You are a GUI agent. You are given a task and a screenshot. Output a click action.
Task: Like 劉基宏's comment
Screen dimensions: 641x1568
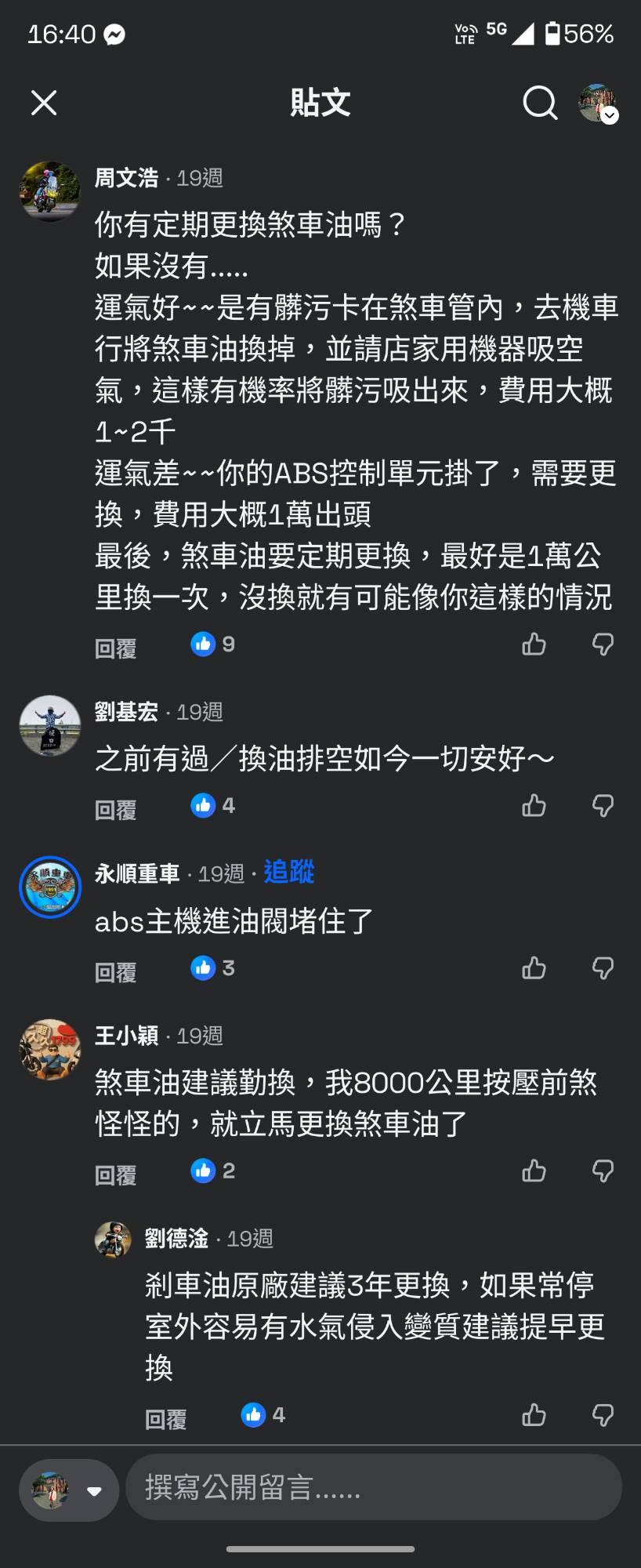pos(534,806)
